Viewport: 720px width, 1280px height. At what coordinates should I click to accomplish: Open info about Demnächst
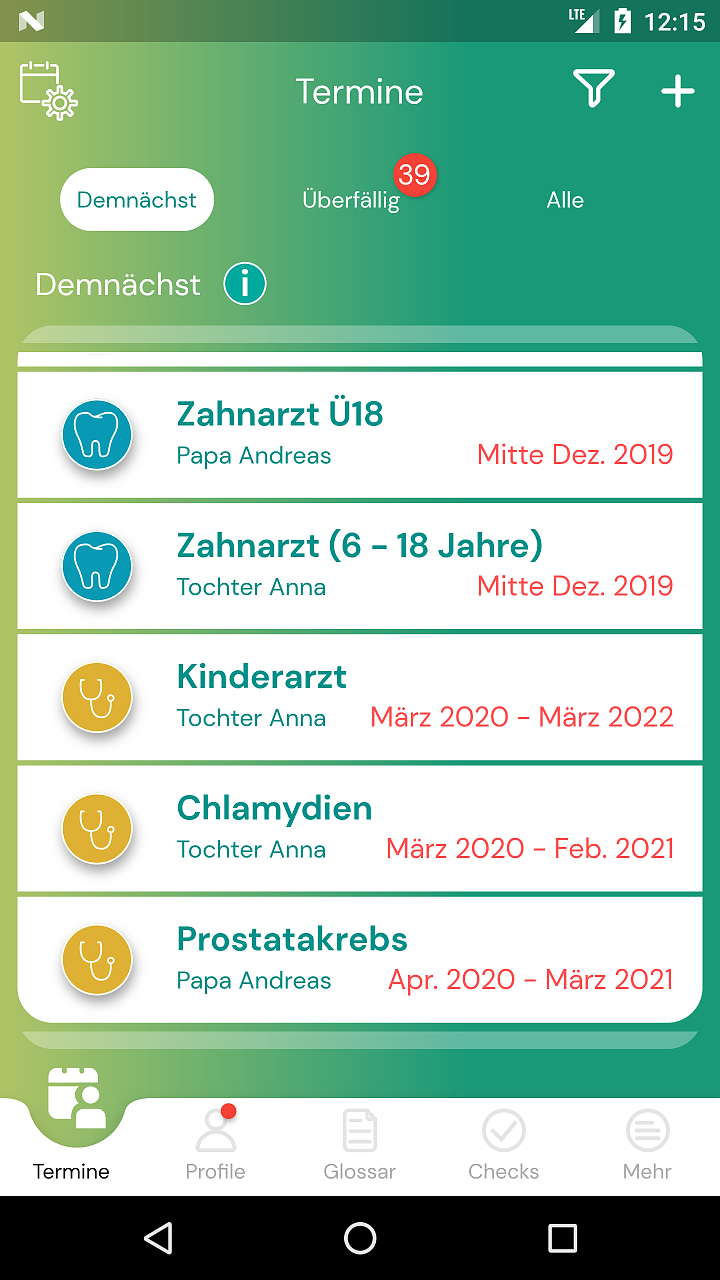[x=245, y=284]
